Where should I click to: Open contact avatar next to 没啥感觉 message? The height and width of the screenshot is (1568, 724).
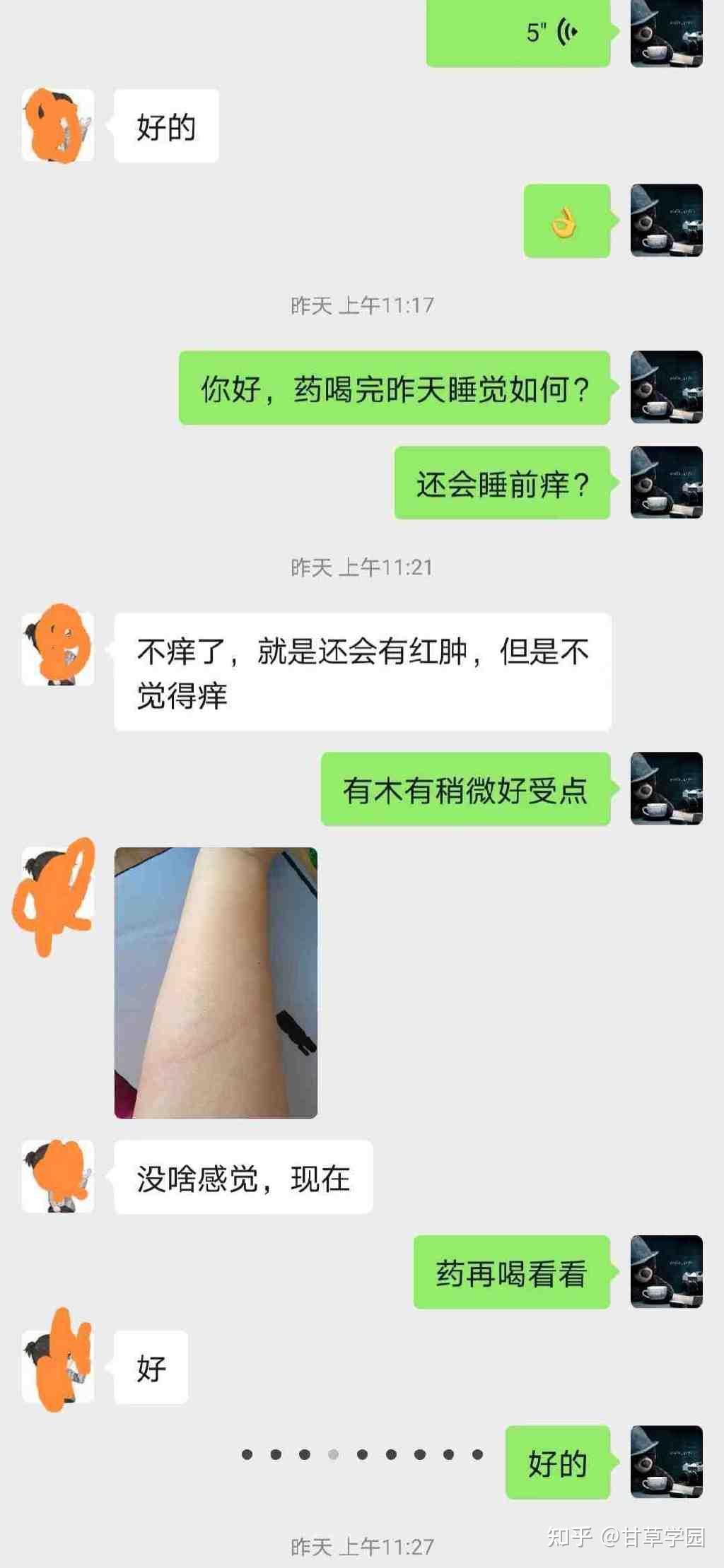(x=58, y=1177)
